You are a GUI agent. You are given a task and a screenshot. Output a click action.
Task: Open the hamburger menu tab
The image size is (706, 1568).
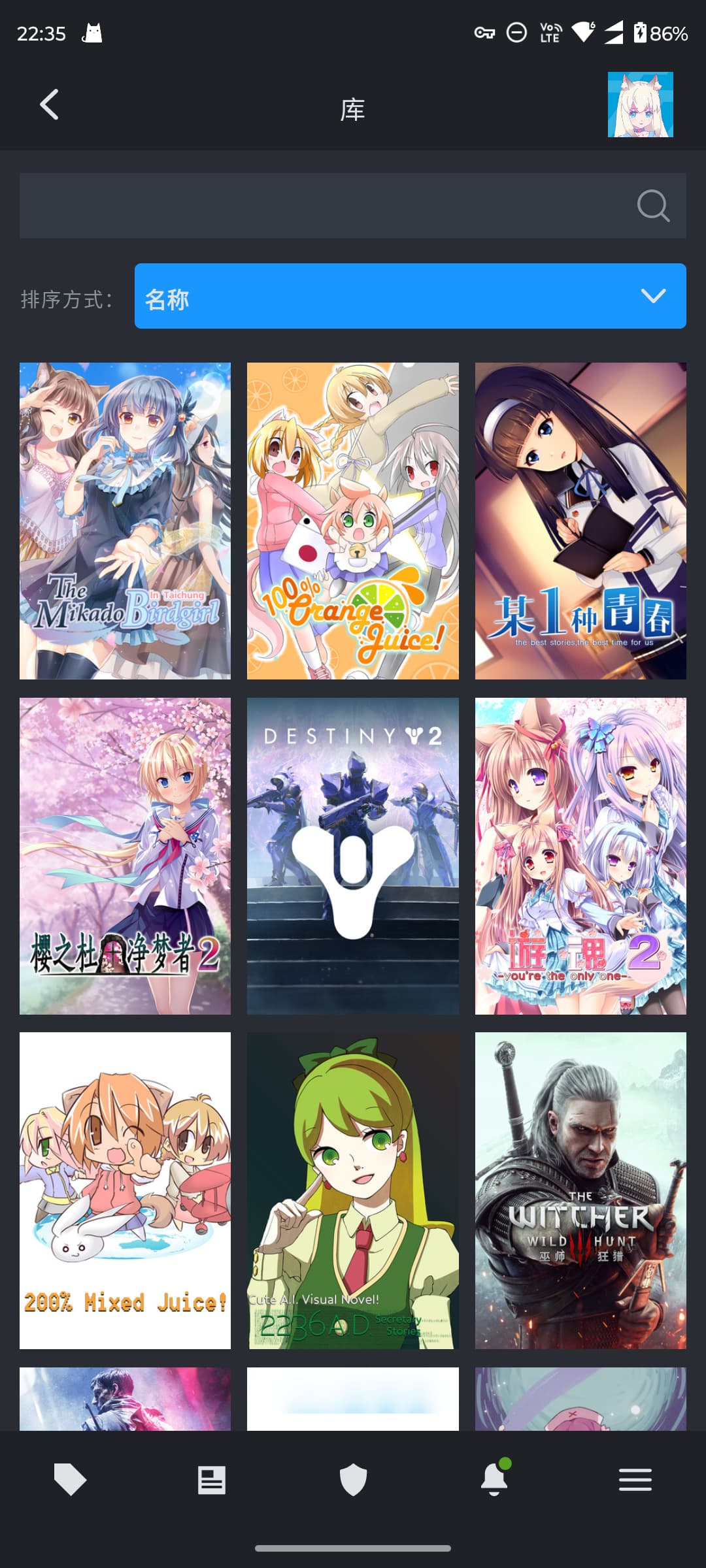click(x=635, y=1480)
